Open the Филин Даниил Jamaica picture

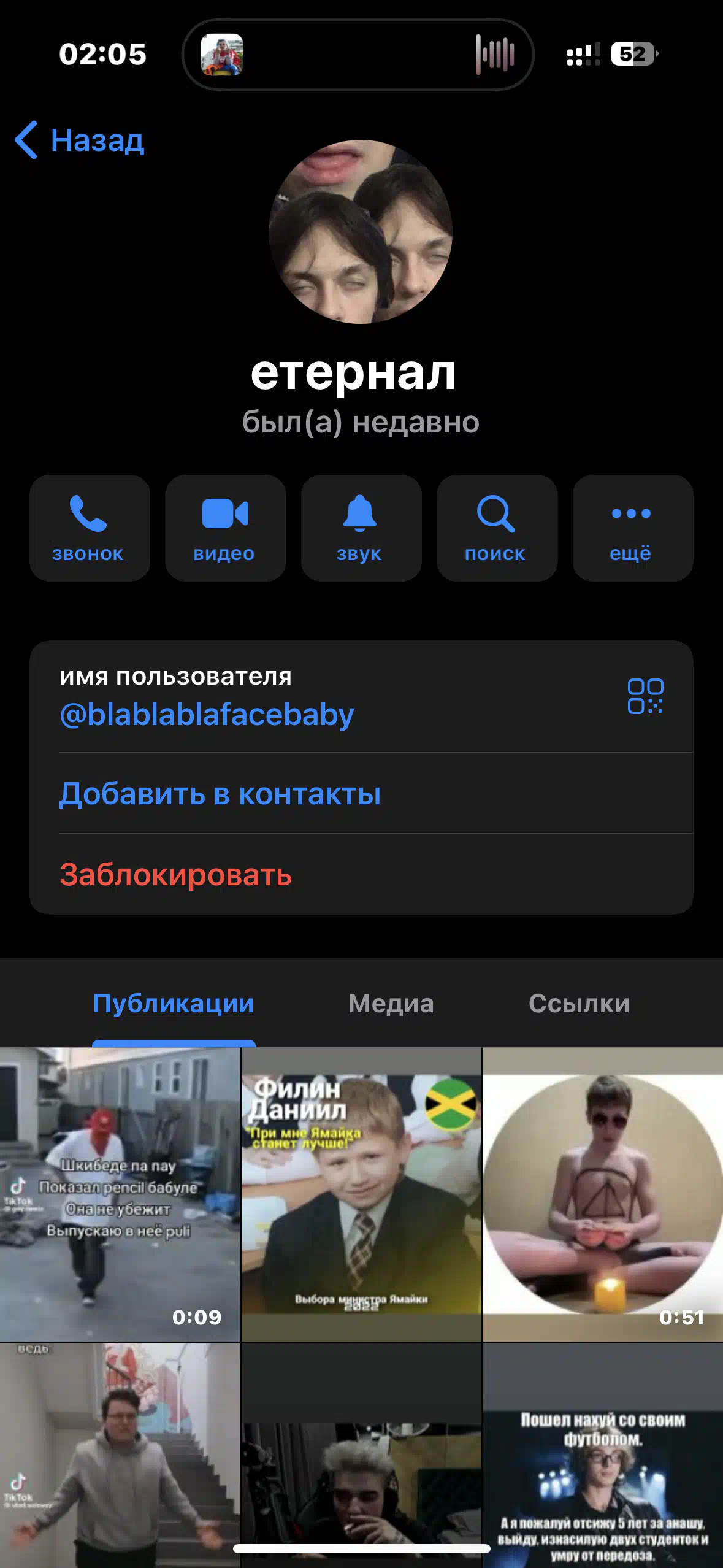[x=361, y=1194]
